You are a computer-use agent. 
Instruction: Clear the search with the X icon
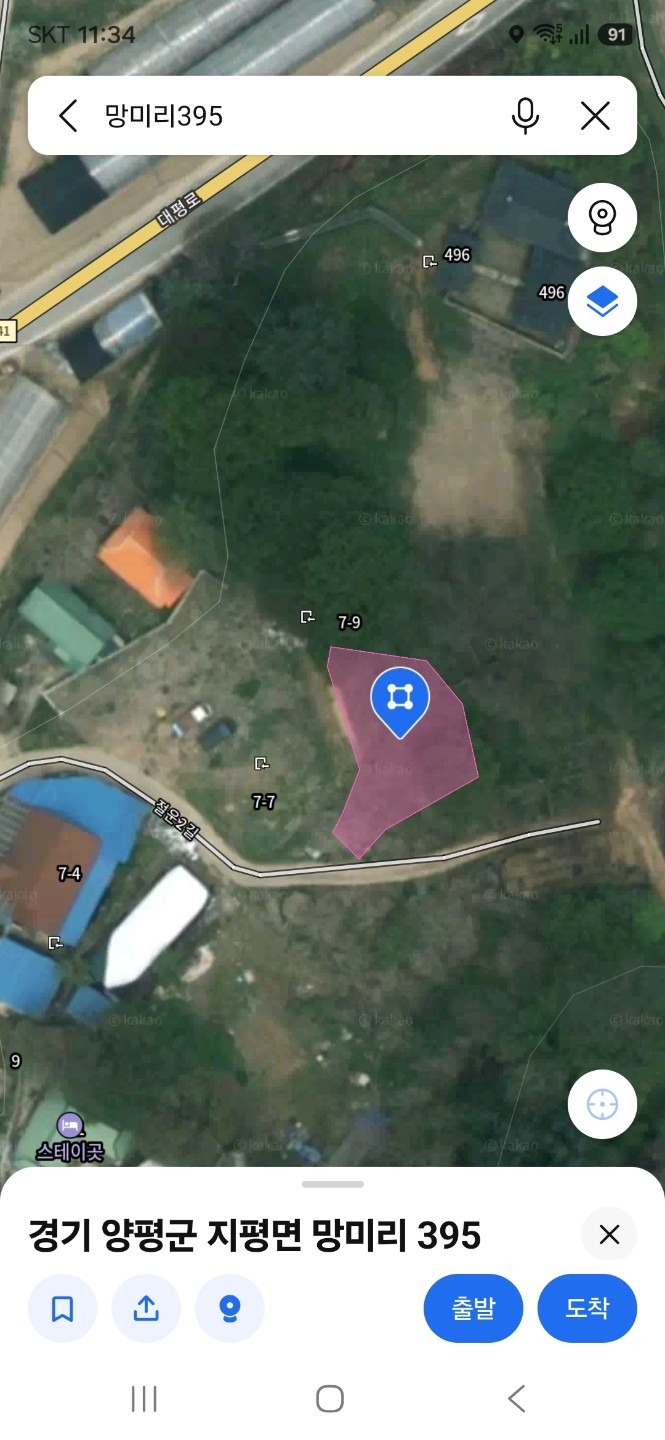(595, 116)
